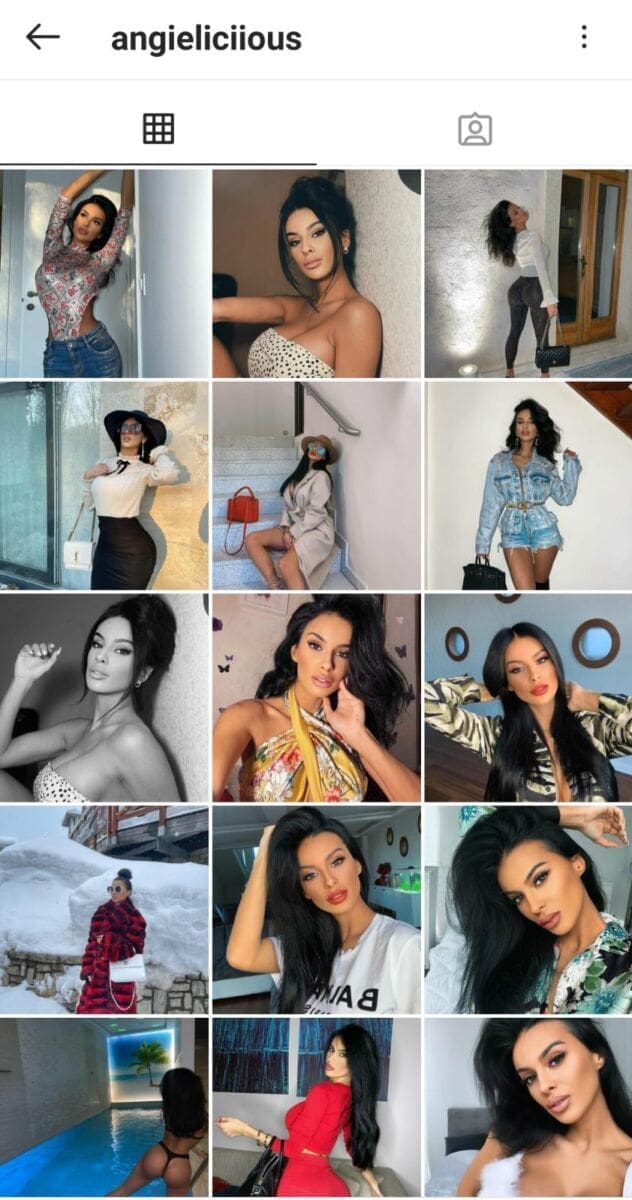Open the floral scarf top post
The image size is (632, 1200).
(x=316, y=698)
